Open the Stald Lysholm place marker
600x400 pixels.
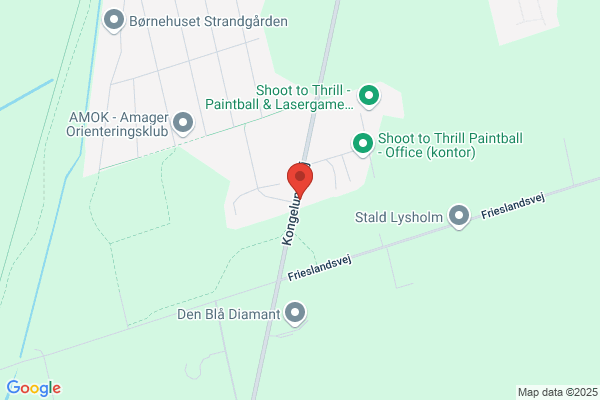(x=459, y=217)
